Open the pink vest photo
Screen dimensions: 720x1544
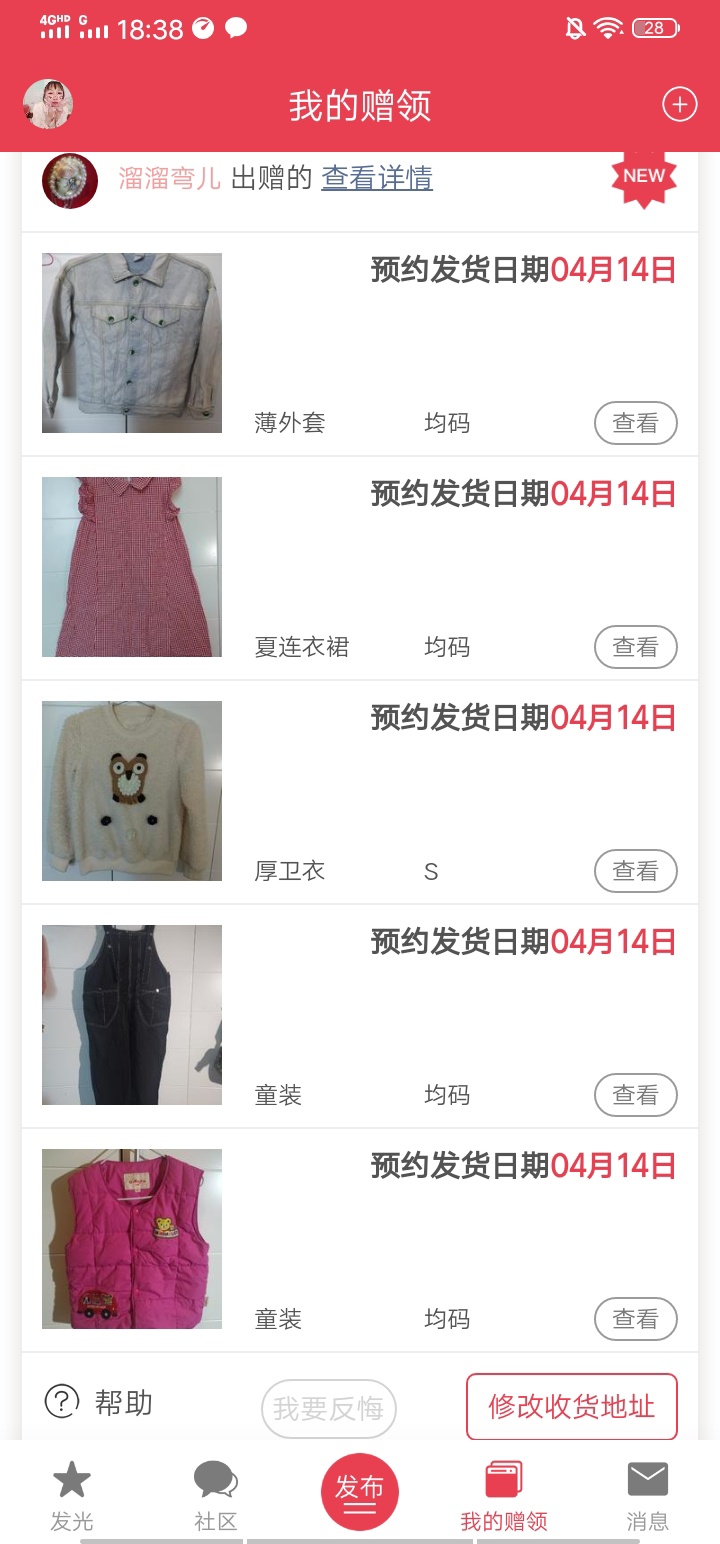[x=132, y=1239]
